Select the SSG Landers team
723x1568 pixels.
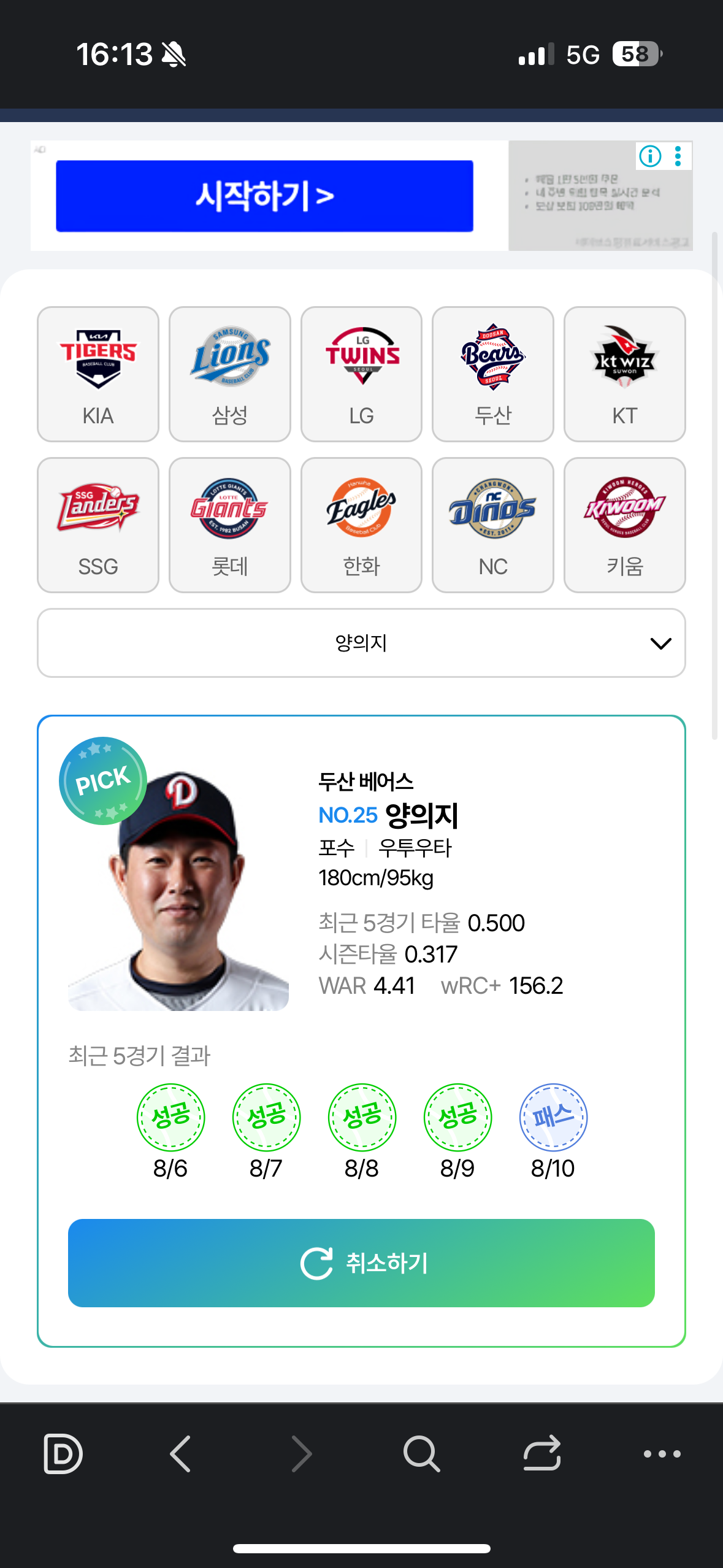click(x=98, y=525)
